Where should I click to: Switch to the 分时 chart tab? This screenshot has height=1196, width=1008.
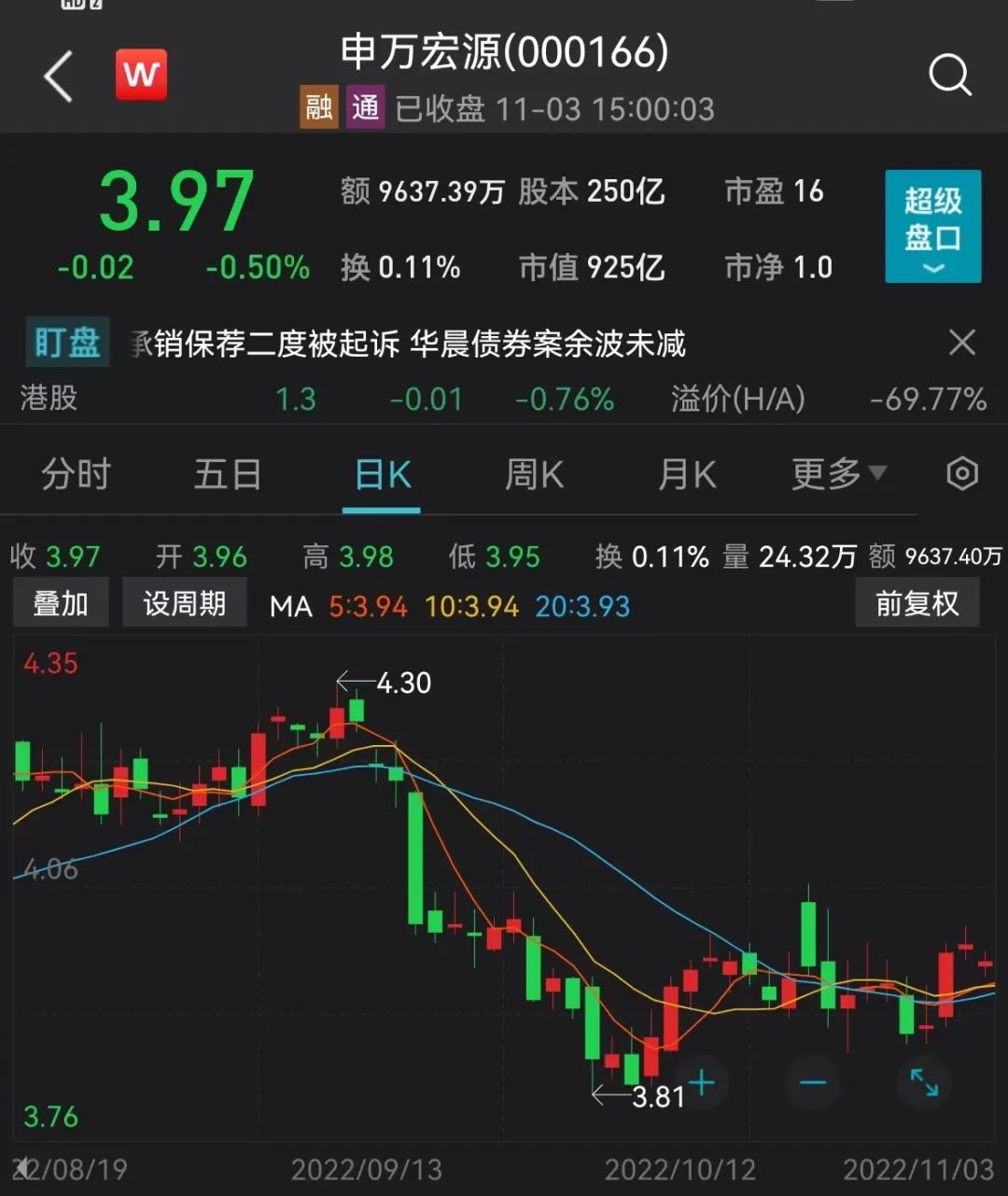[76, 474]
